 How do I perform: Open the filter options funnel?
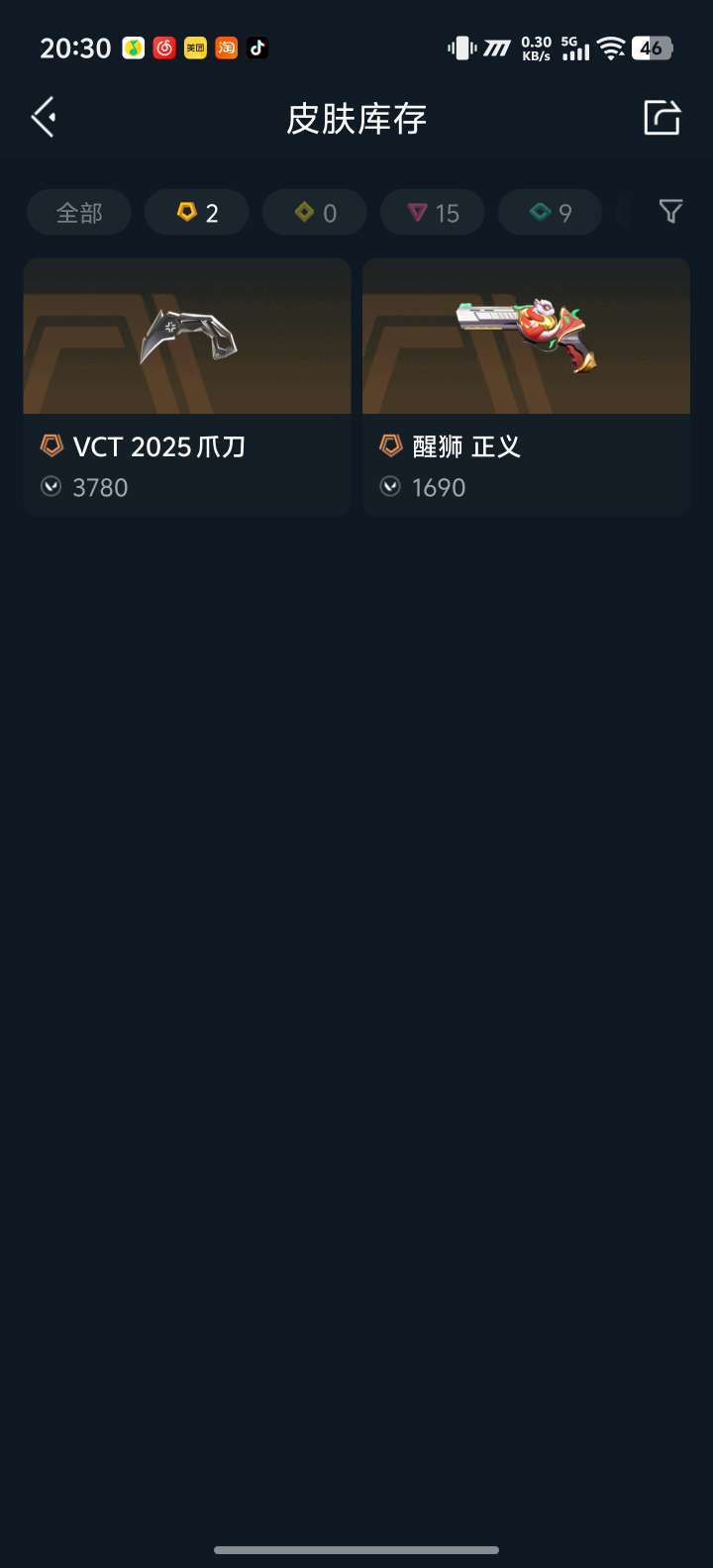tap(670, 212)
